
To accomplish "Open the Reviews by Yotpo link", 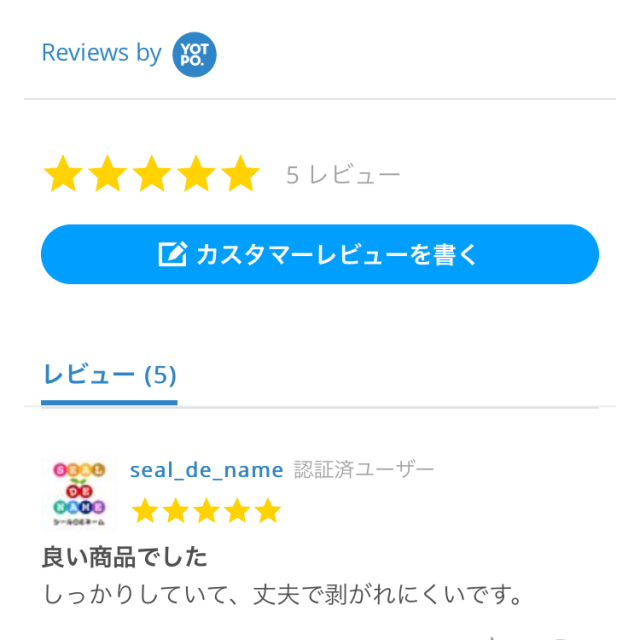I will (x=127, y=53).
